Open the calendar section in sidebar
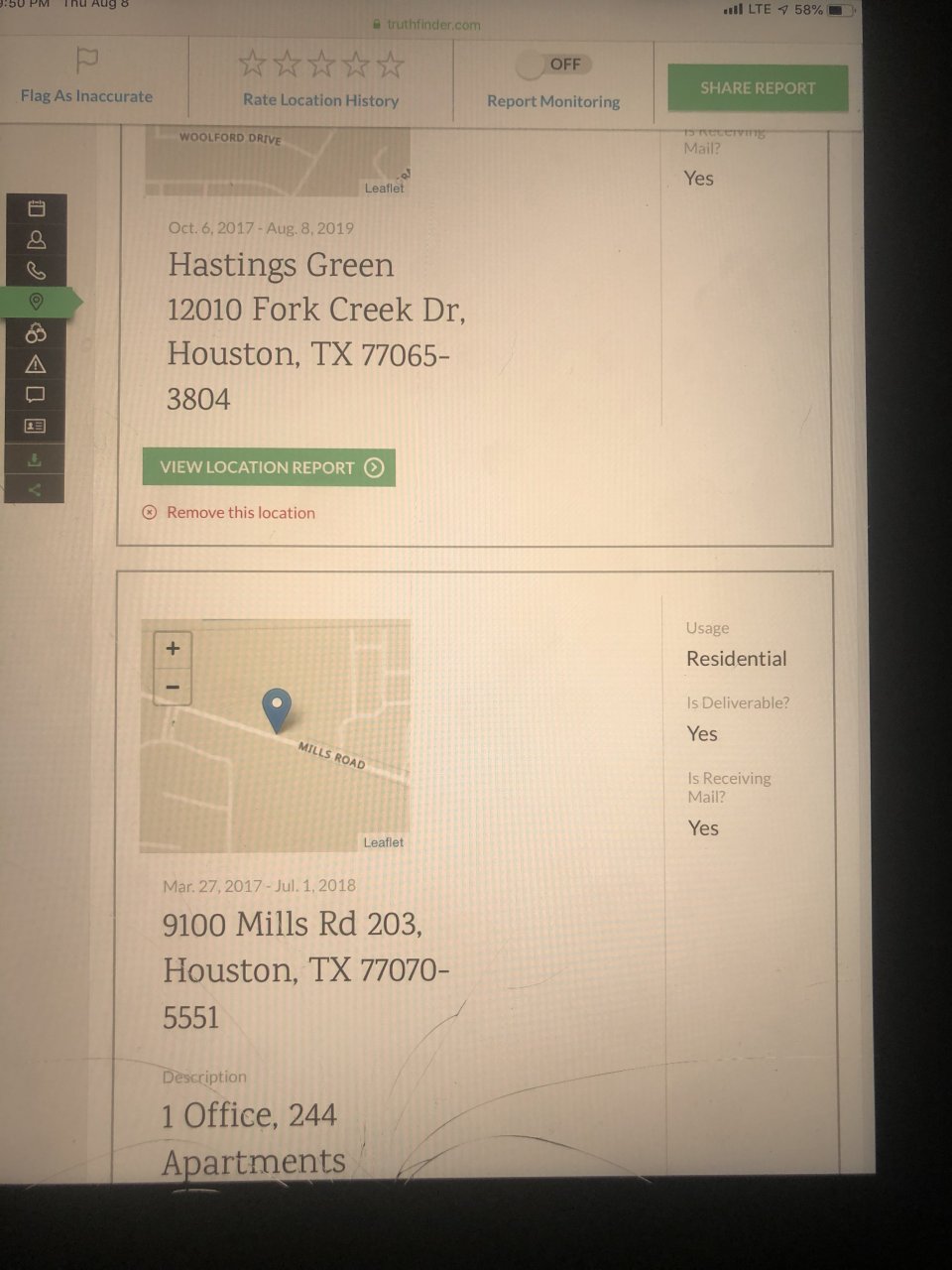 [37, 208]
